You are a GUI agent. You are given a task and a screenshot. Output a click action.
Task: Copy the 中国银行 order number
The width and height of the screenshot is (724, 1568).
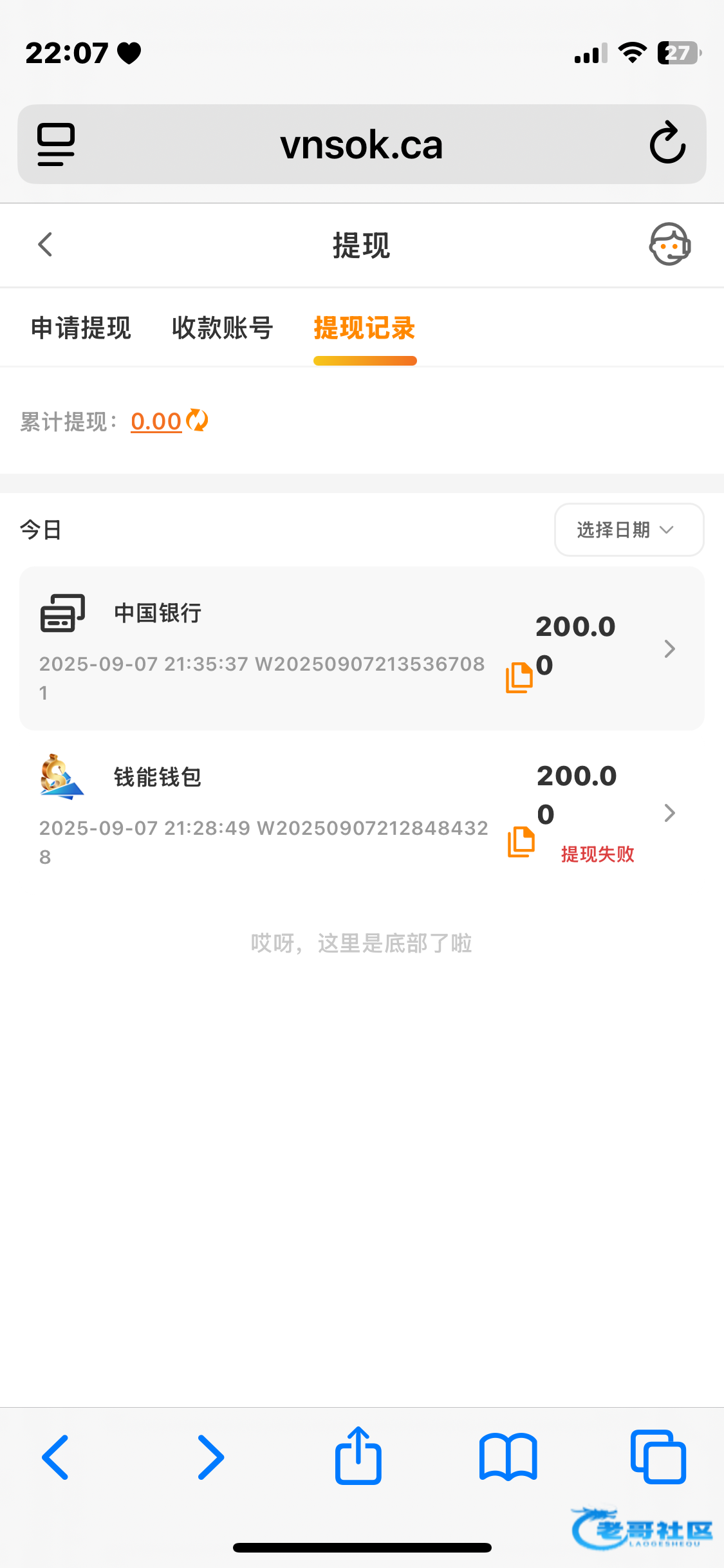point(519,677)
